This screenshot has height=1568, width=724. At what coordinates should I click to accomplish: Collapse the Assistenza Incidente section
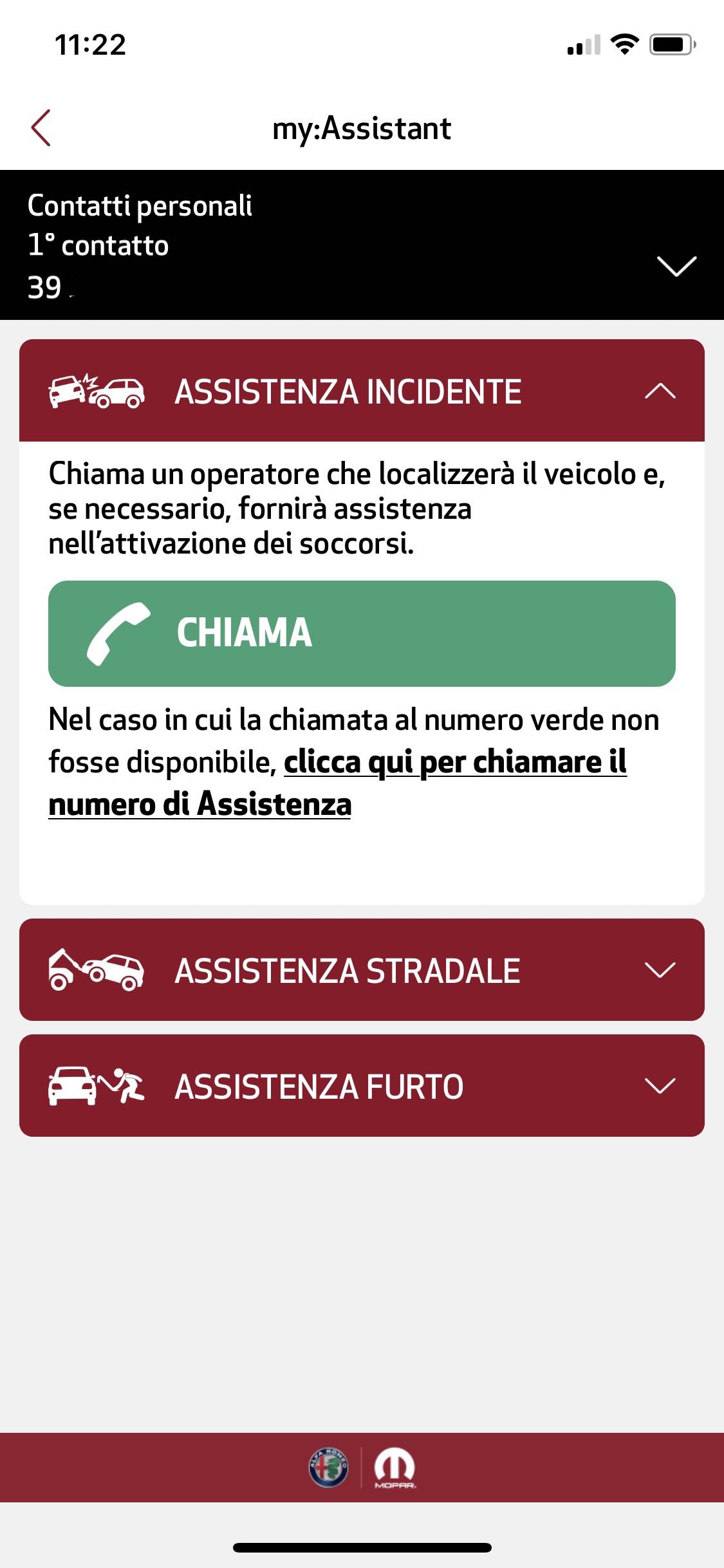coord(660,391)
